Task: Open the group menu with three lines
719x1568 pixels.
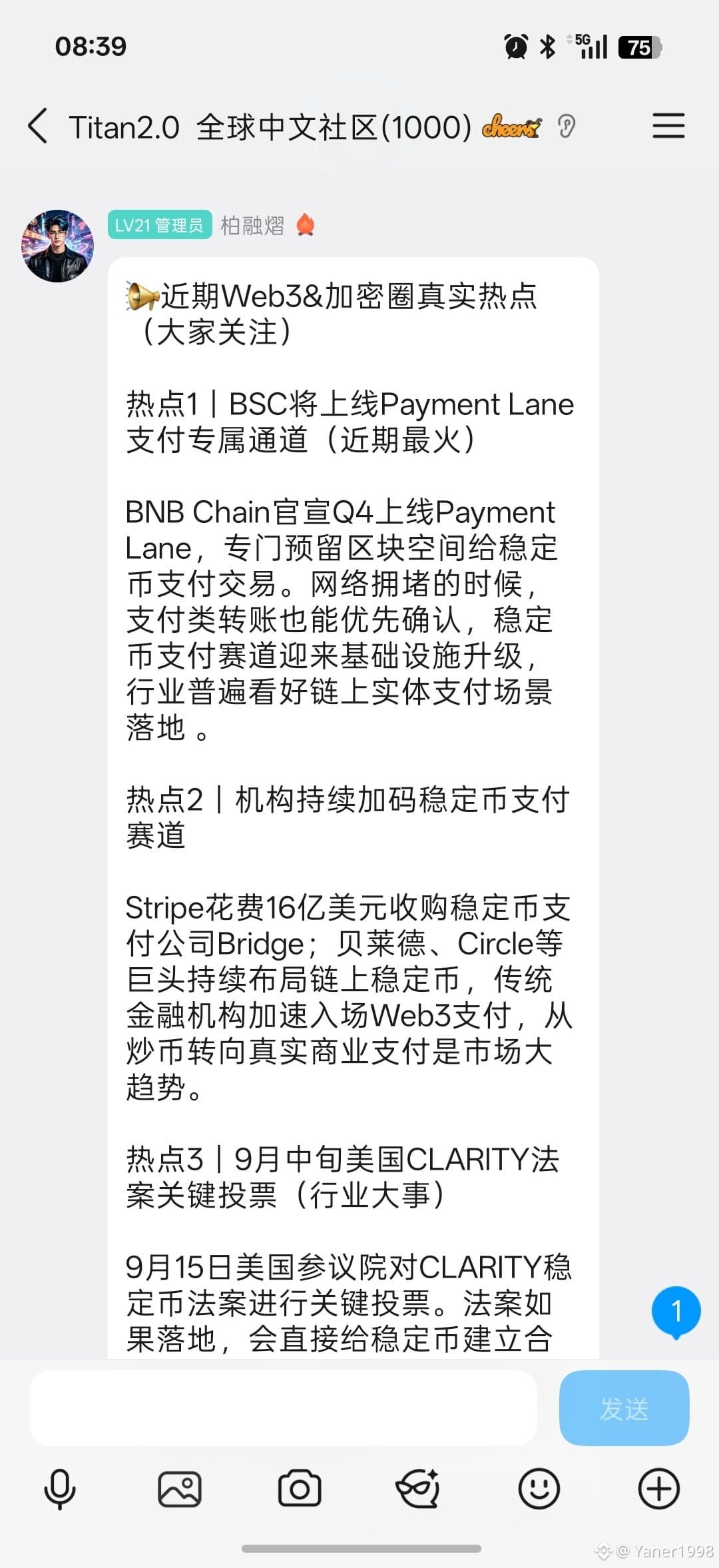Action: 668,126
